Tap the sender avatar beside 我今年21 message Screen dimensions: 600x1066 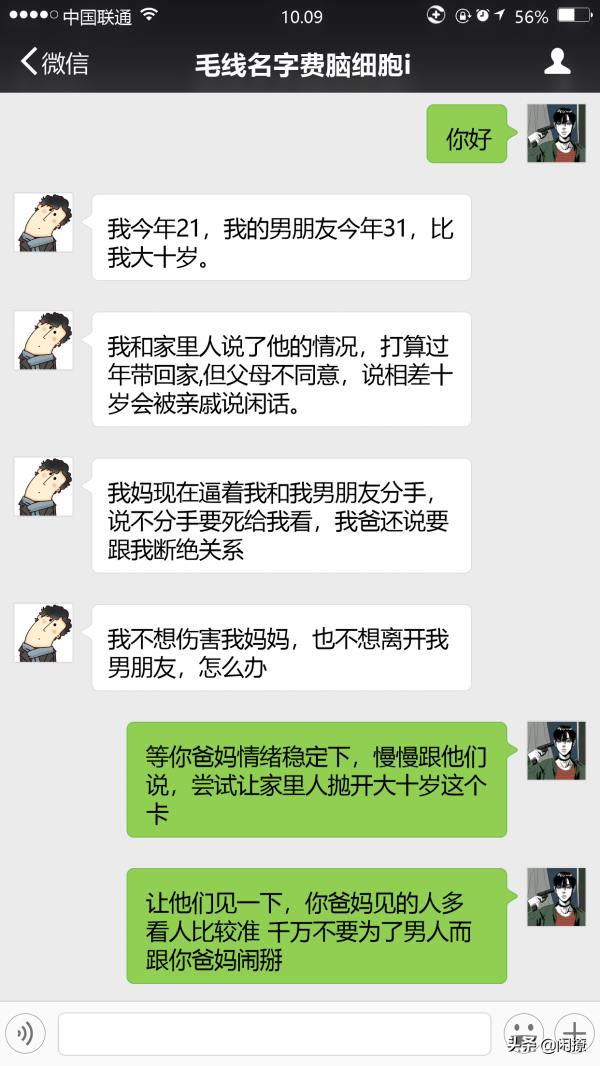click(x=43, y=223)
